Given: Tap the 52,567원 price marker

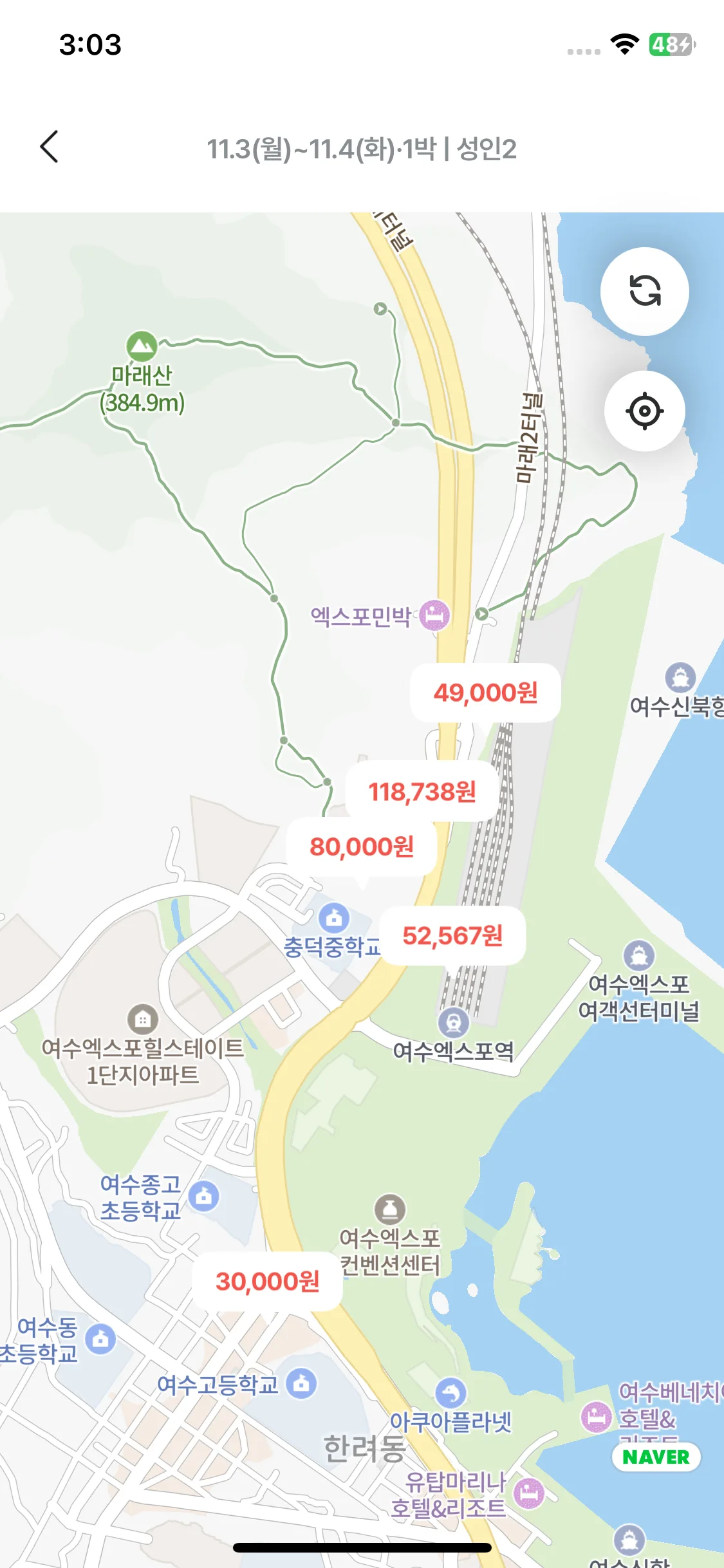Looking at the screenshot, I should pos(453,935).
